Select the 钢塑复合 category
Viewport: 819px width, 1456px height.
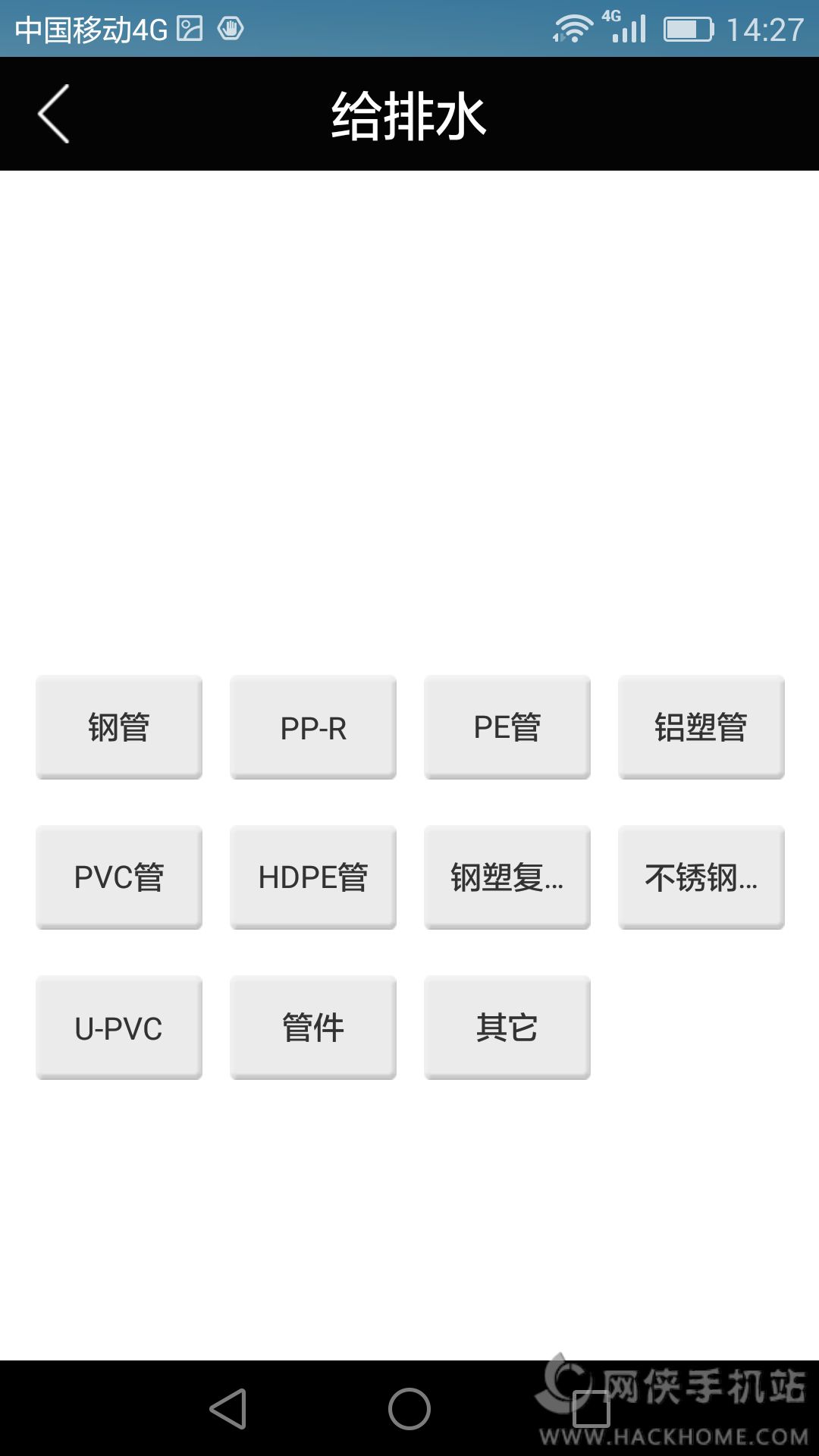pos(506,877)
